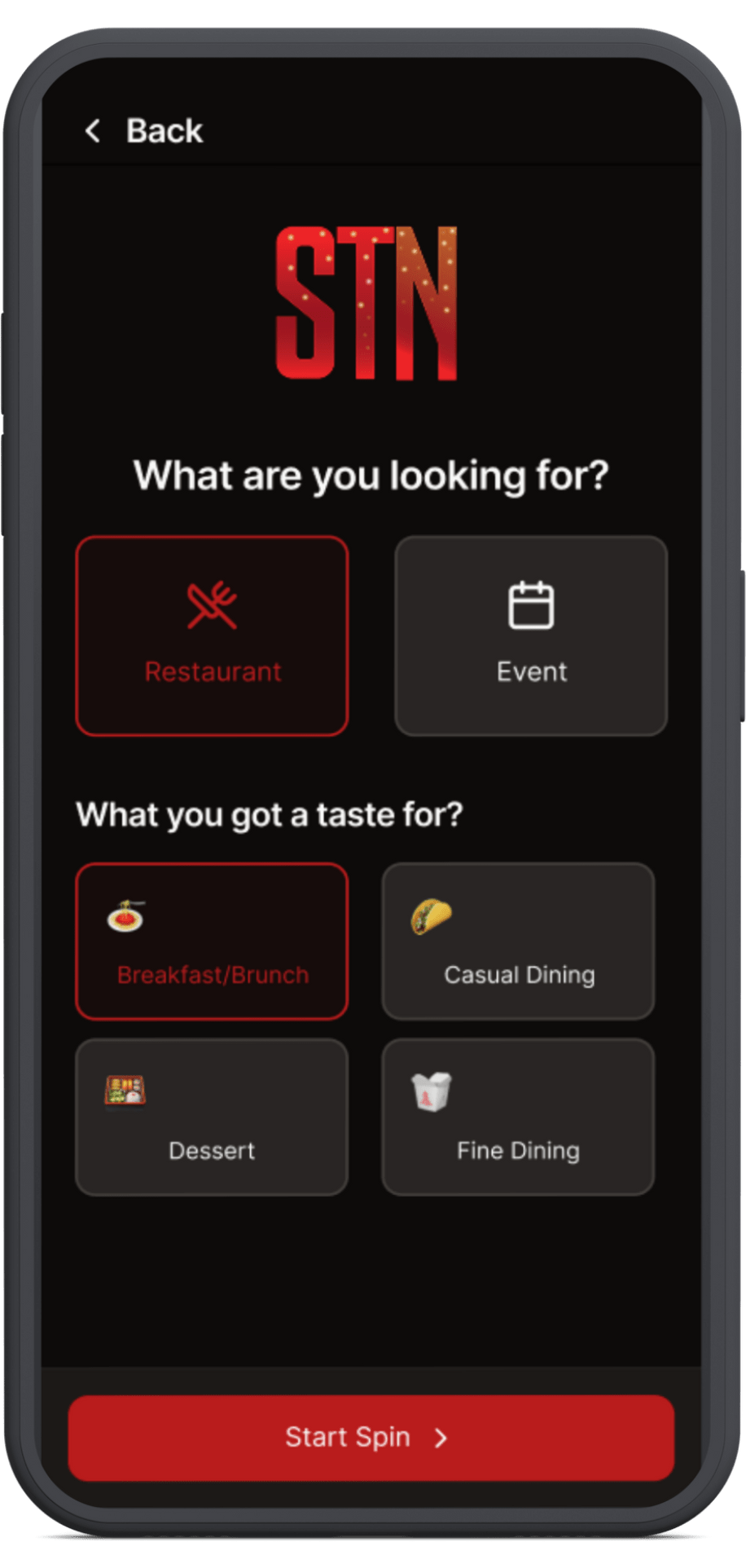Choose the Dessert category
Viewport: 746px width, 1568px height.
(212, 1117)
